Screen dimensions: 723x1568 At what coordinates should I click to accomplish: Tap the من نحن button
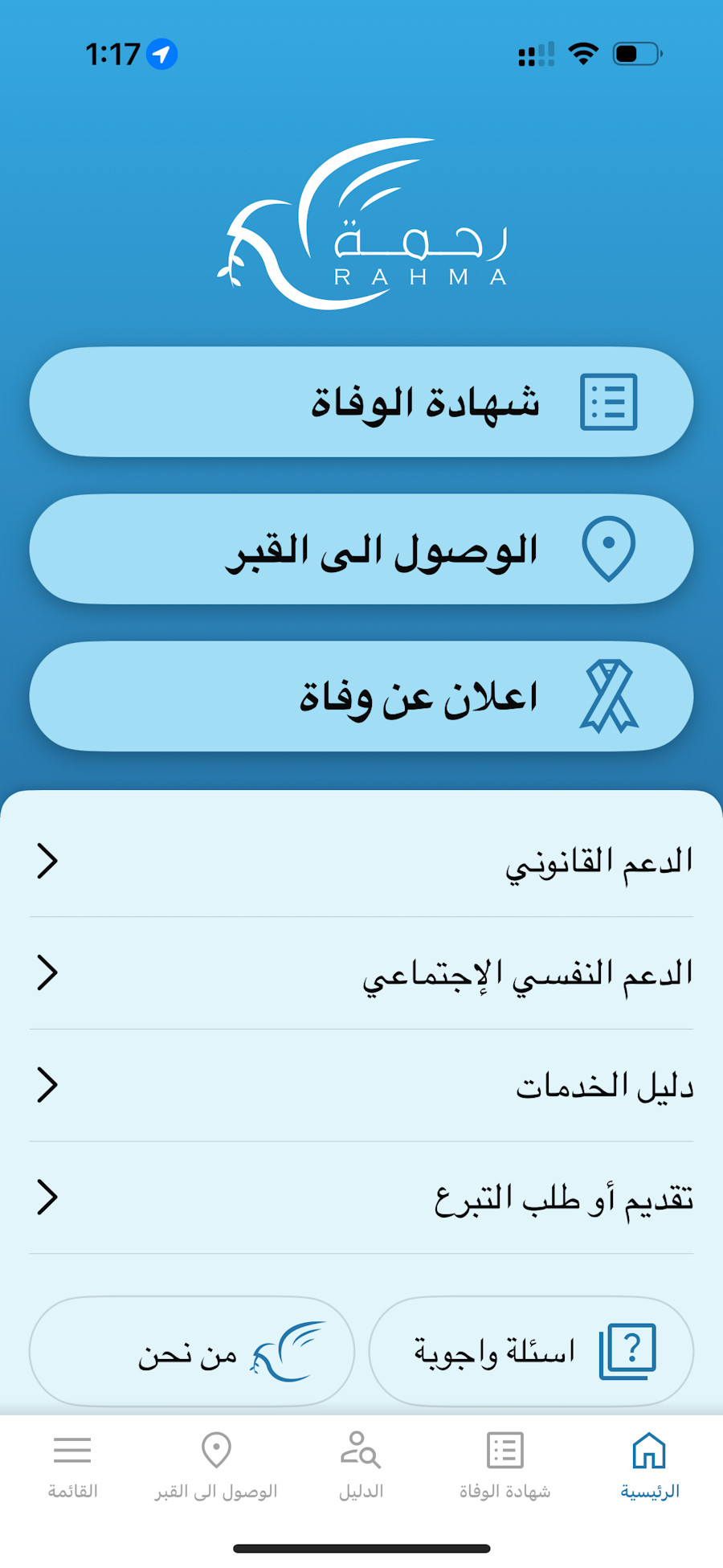[x=192, y=1351]
